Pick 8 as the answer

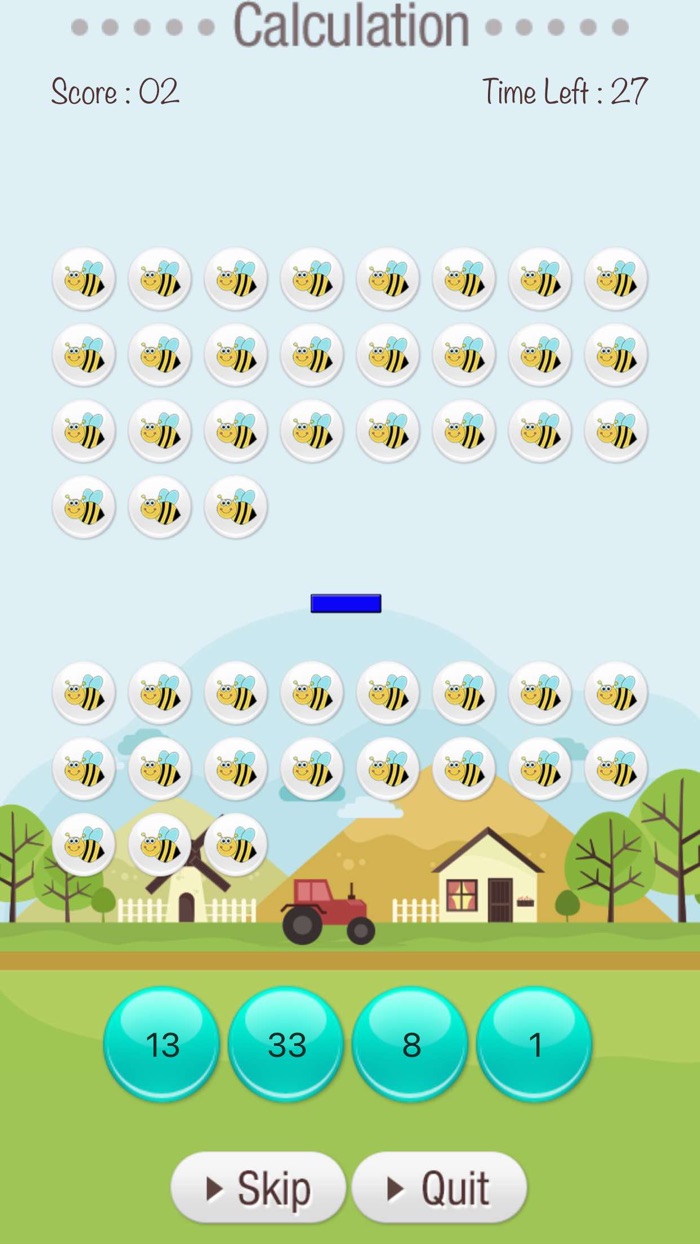(410, 1044)
